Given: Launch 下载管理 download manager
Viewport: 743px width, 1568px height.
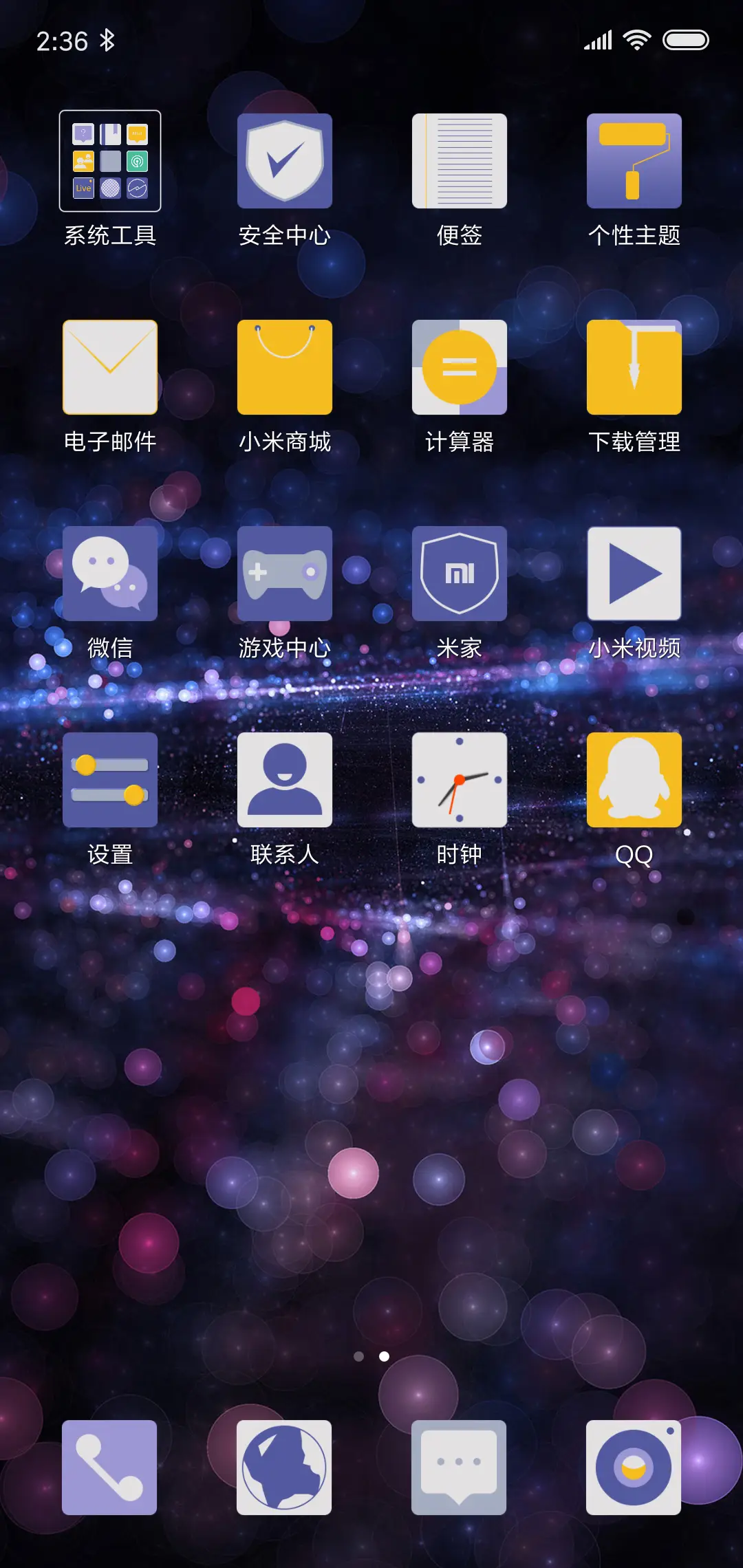Looking at the screenshot, I should point(633,368).
